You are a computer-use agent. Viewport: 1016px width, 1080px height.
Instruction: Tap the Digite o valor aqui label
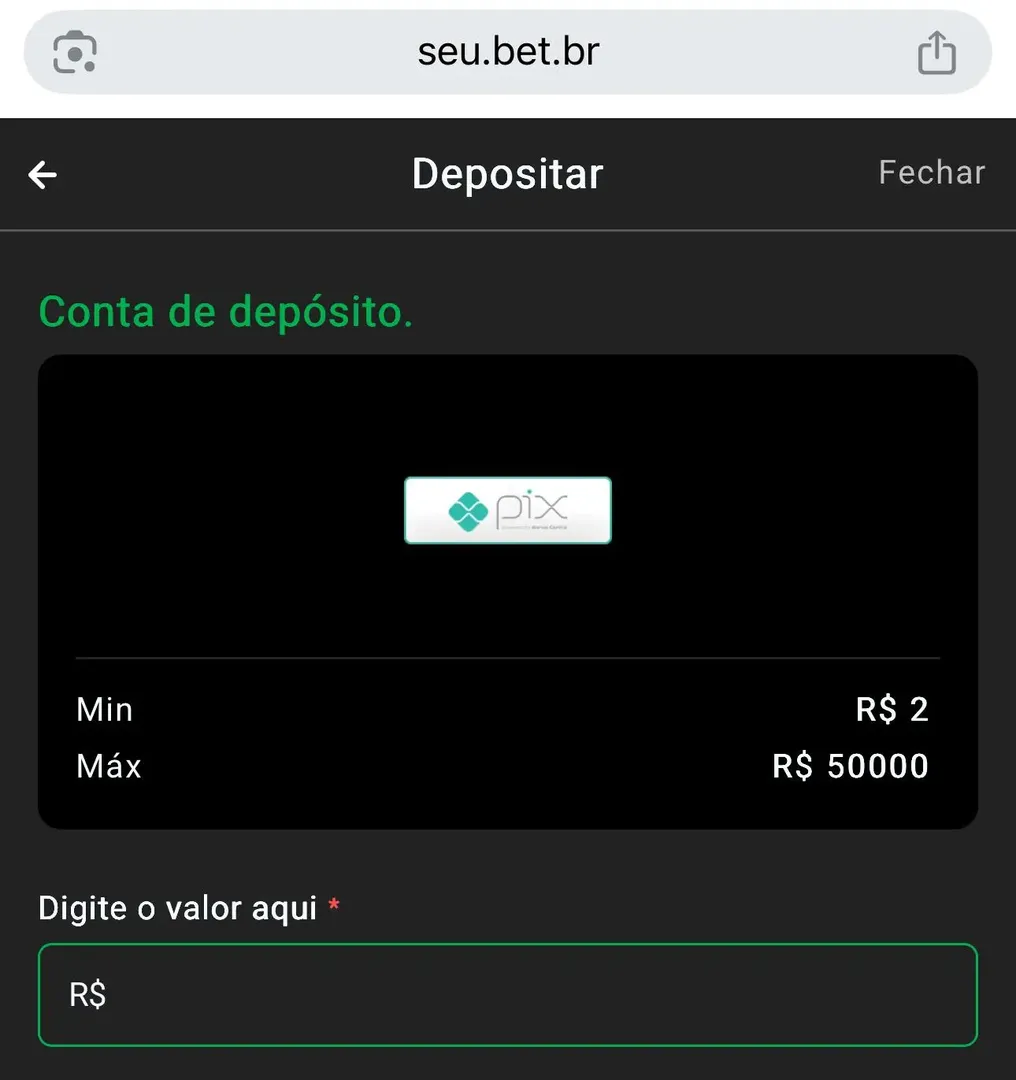click(176, 908)
